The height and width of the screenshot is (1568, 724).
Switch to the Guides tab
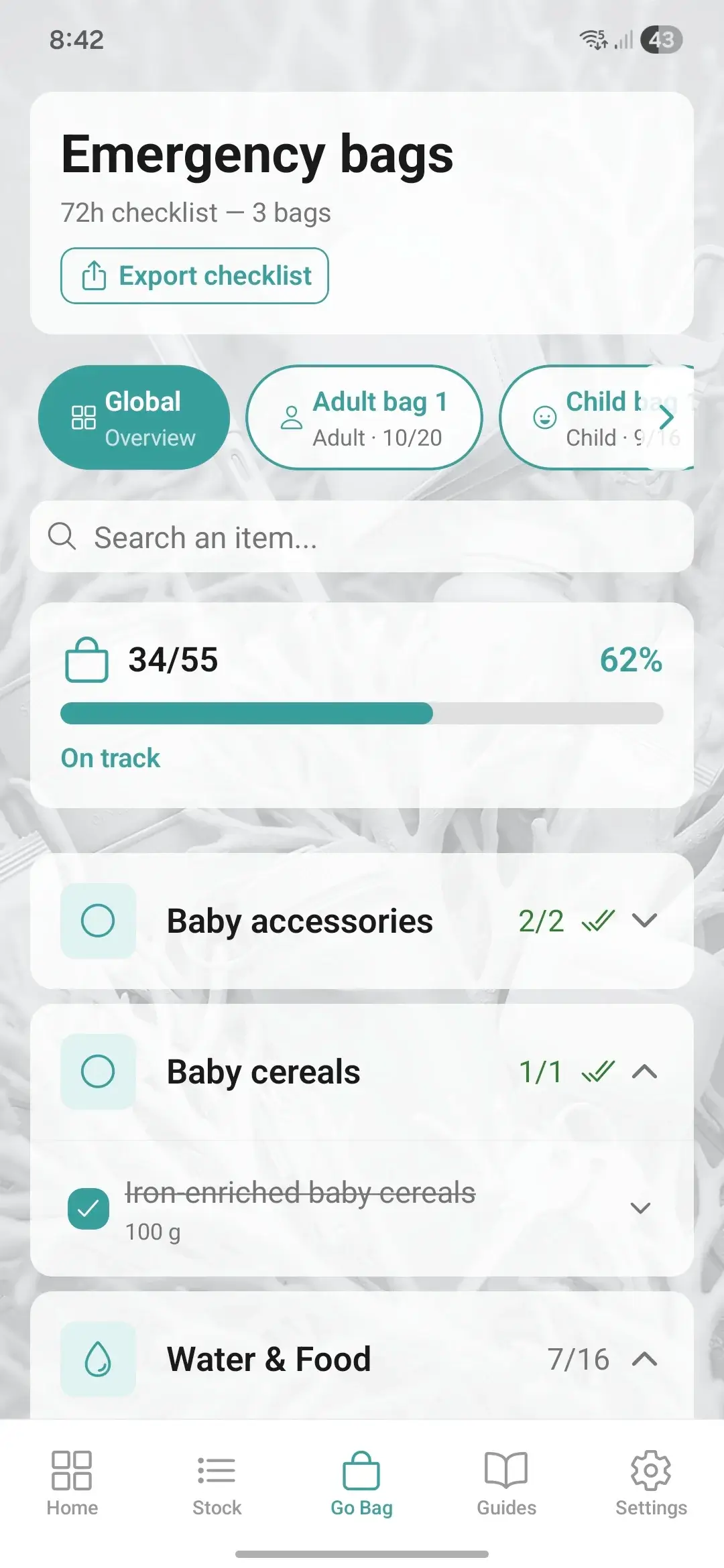(x=506, y=1484)
